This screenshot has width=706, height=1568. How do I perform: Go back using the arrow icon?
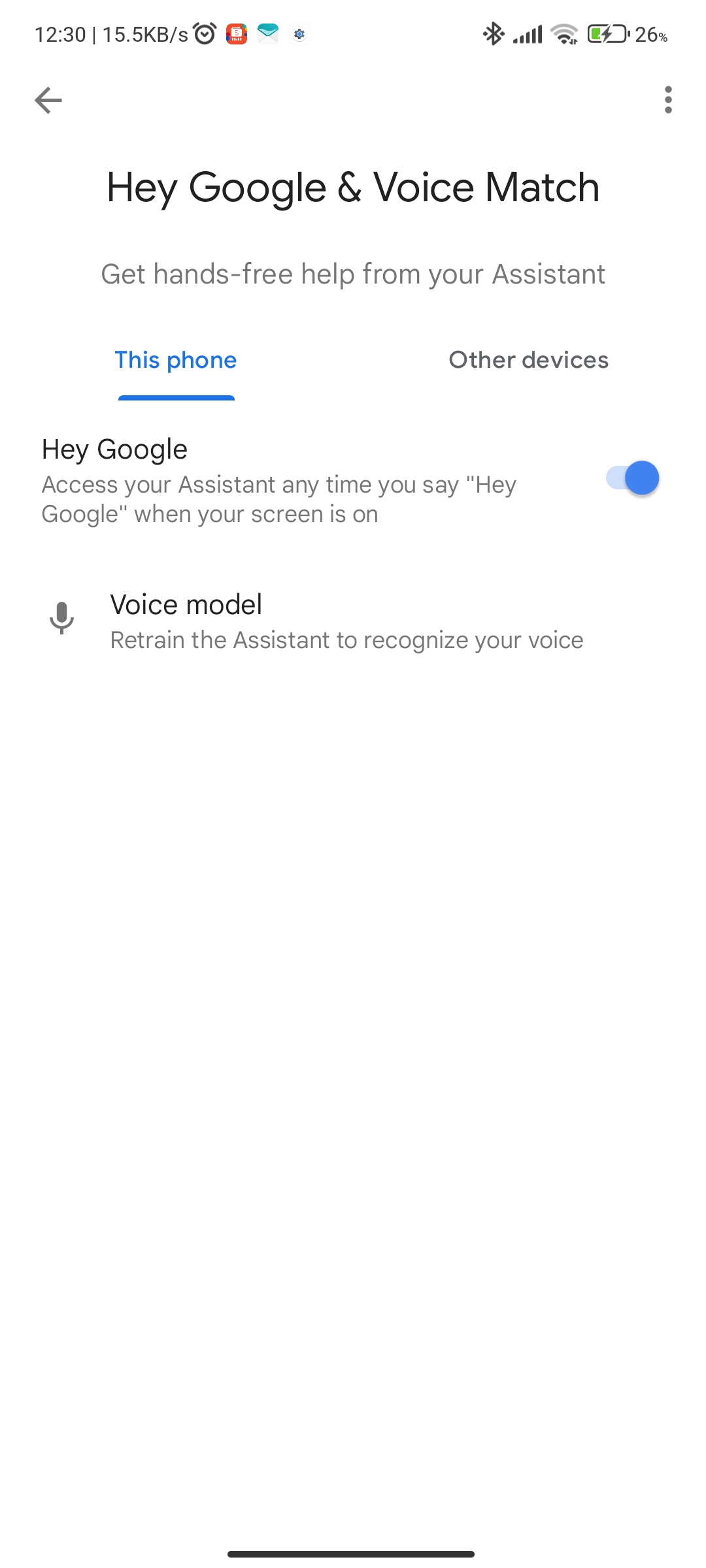tap(48, 100)
